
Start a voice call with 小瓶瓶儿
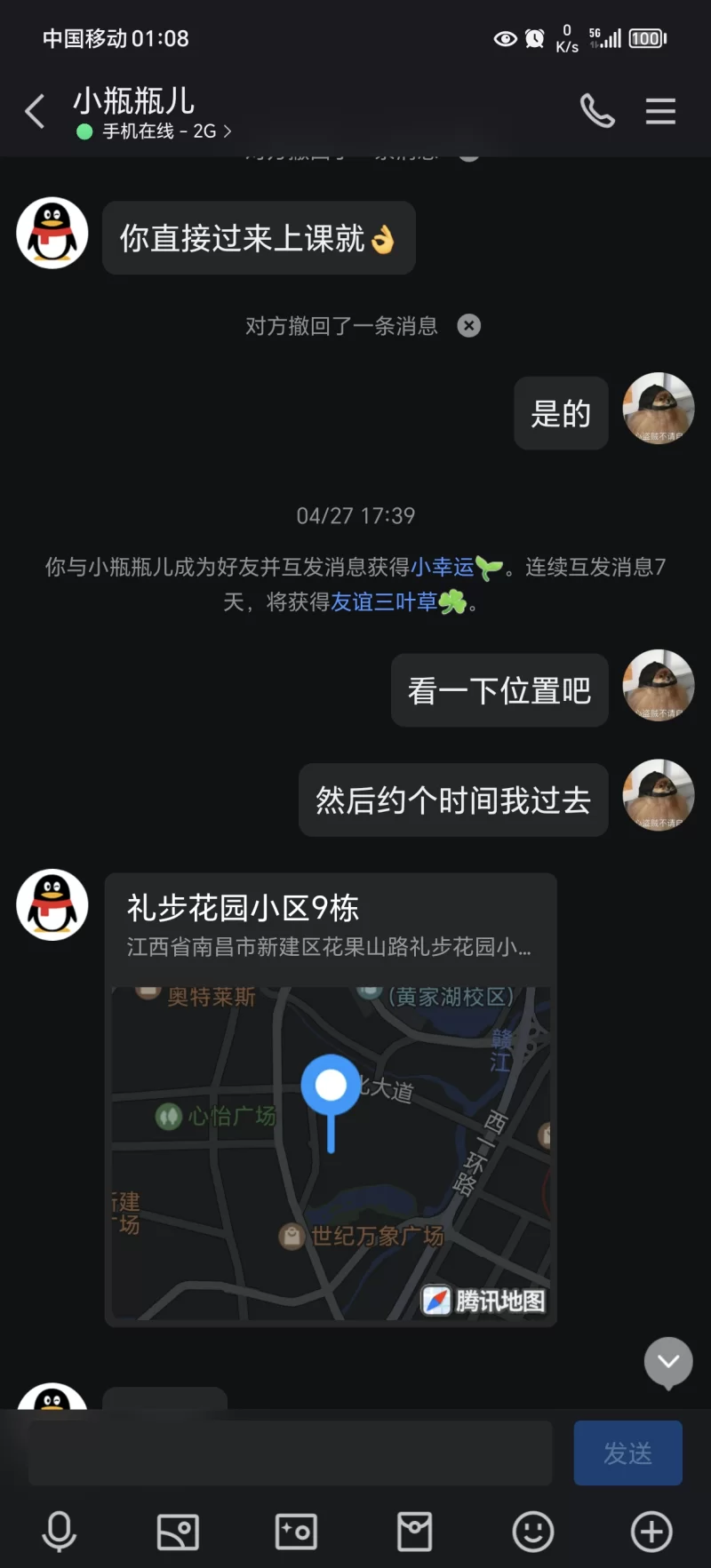(x=597, y=111)
